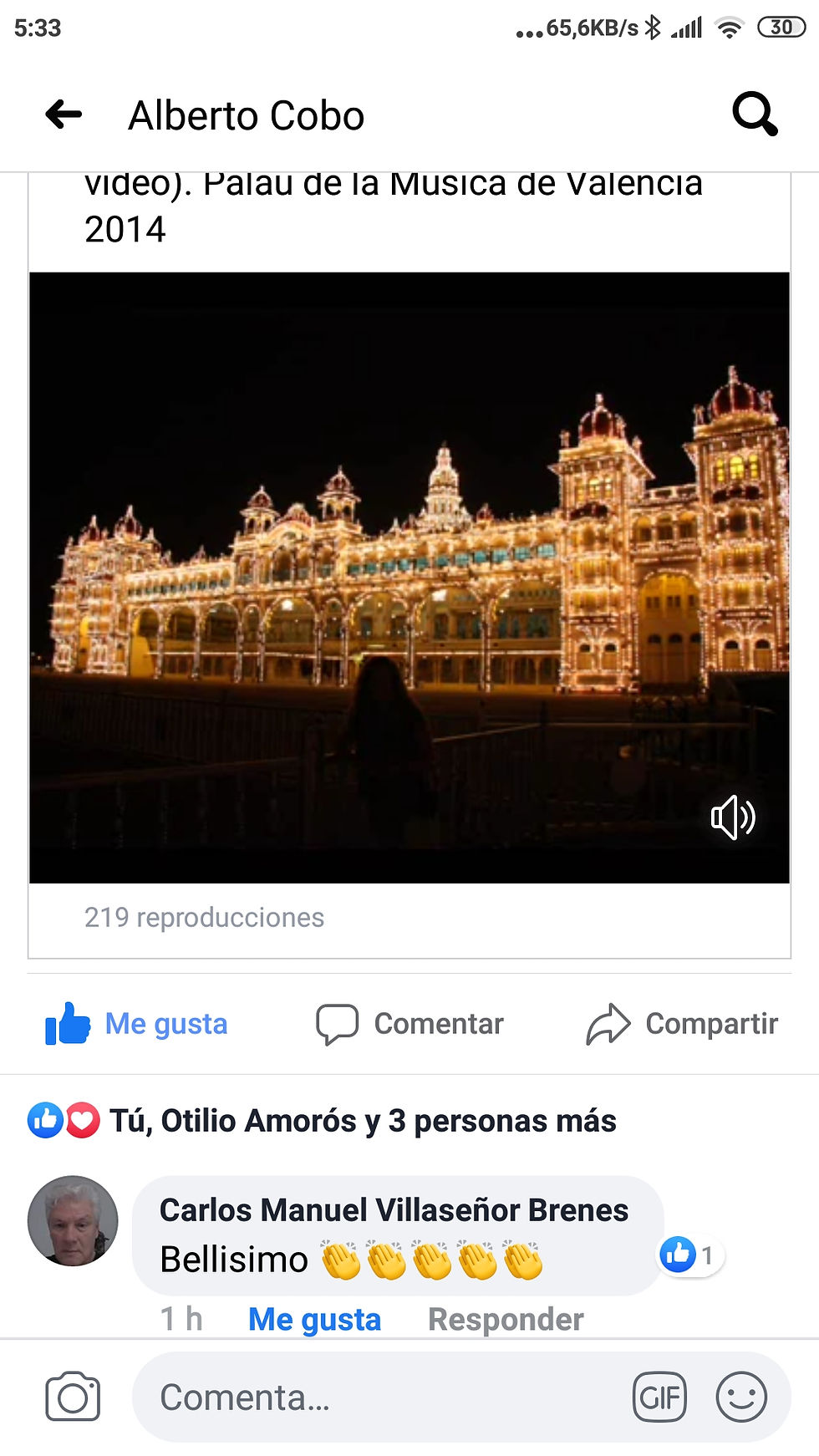
Task: Open the GIF picker
Action: pyautogui.click(x=659, y=1397)
